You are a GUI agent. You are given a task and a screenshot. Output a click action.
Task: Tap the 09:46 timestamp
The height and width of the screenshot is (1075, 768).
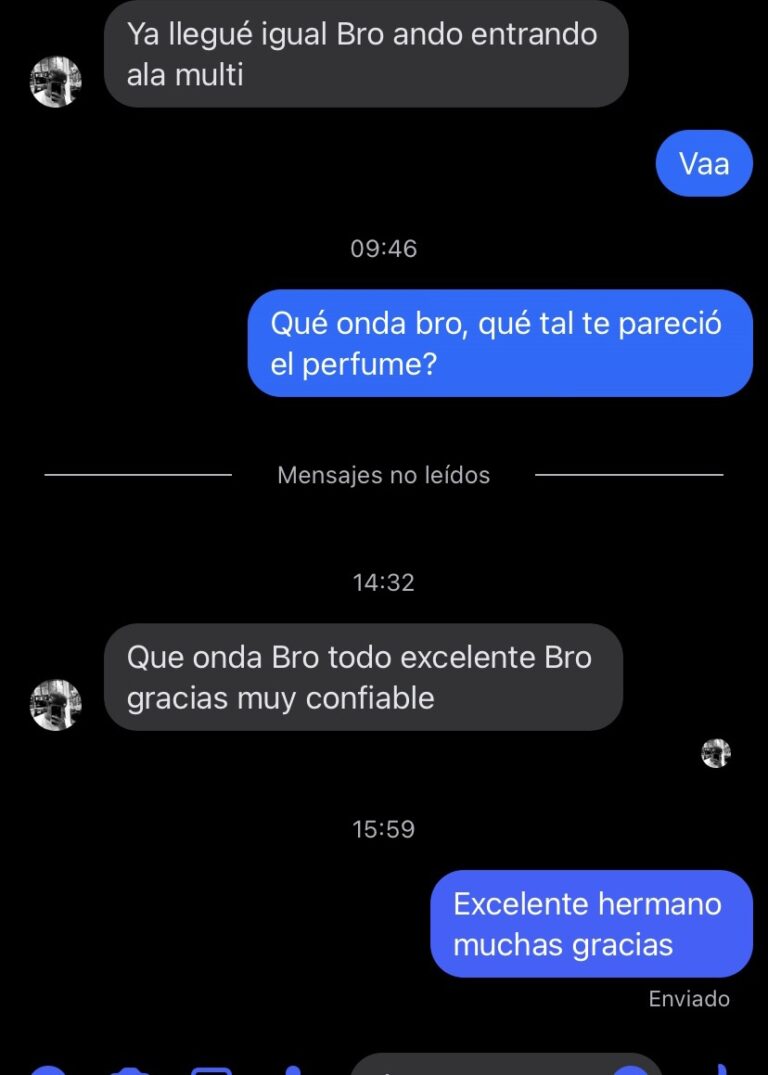[x=383, y=248]
